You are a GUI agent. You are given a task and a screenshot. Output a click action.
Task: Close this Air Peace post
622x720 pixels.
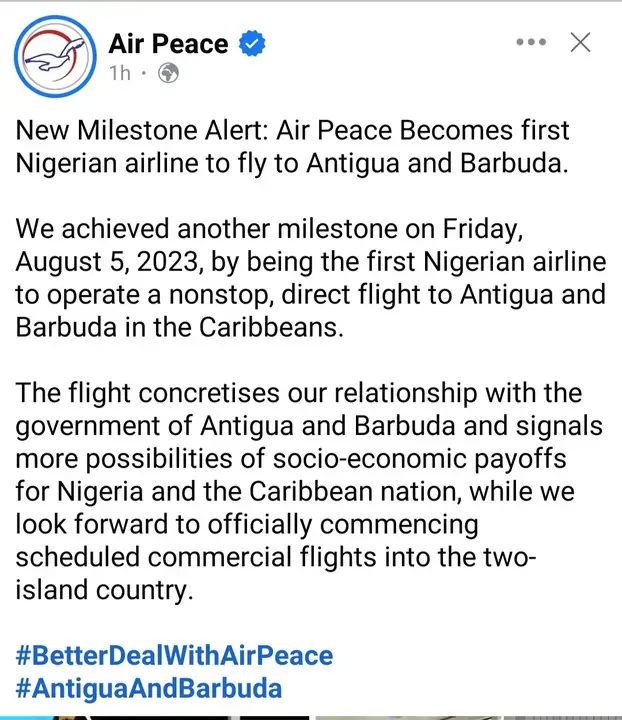pyautogui.click(x=580, y=43)
